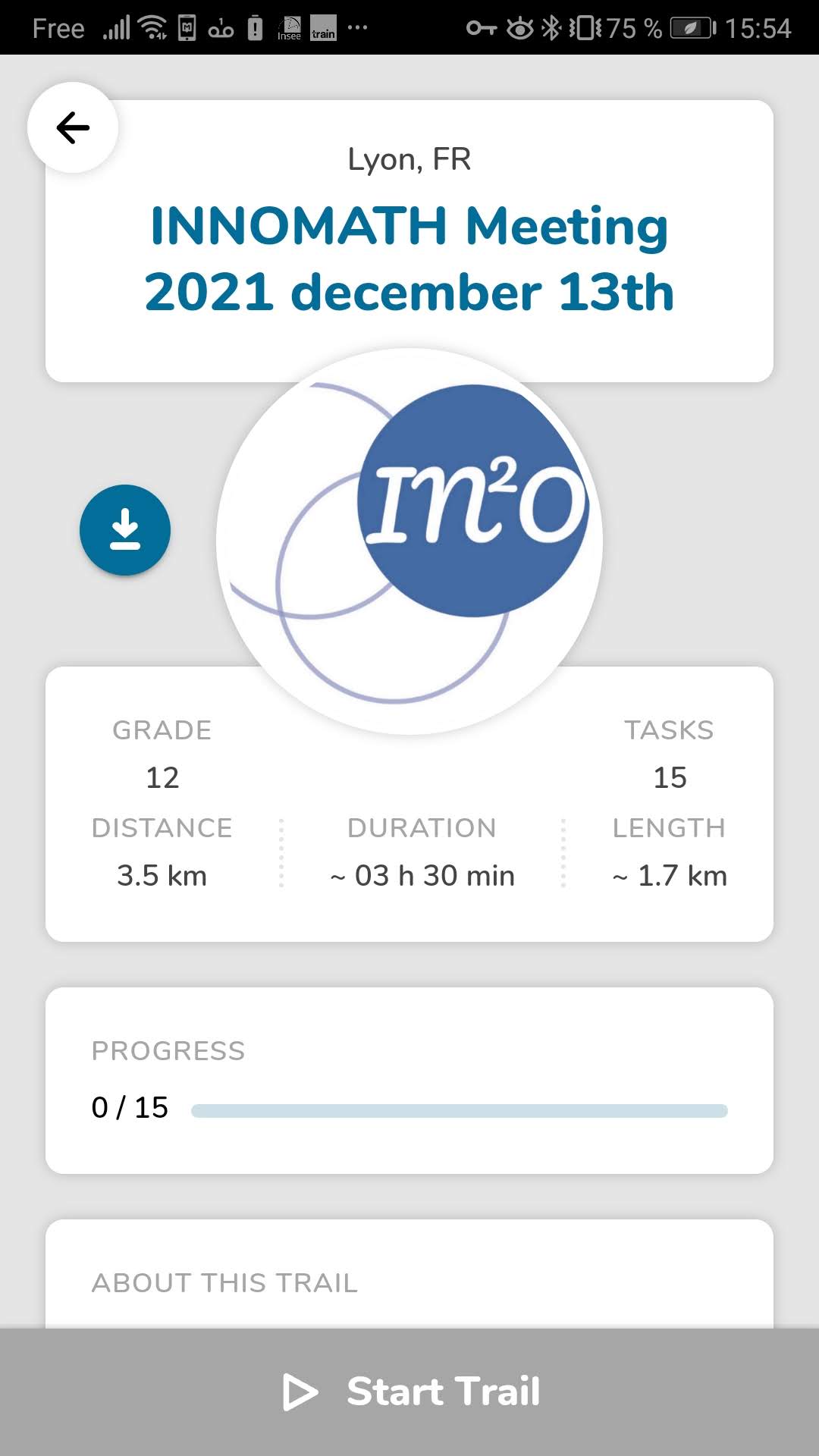This screenshot has width=819, height=1456.
Task: Download the INNOMATH Meeting trail
Action: (125, 529)
